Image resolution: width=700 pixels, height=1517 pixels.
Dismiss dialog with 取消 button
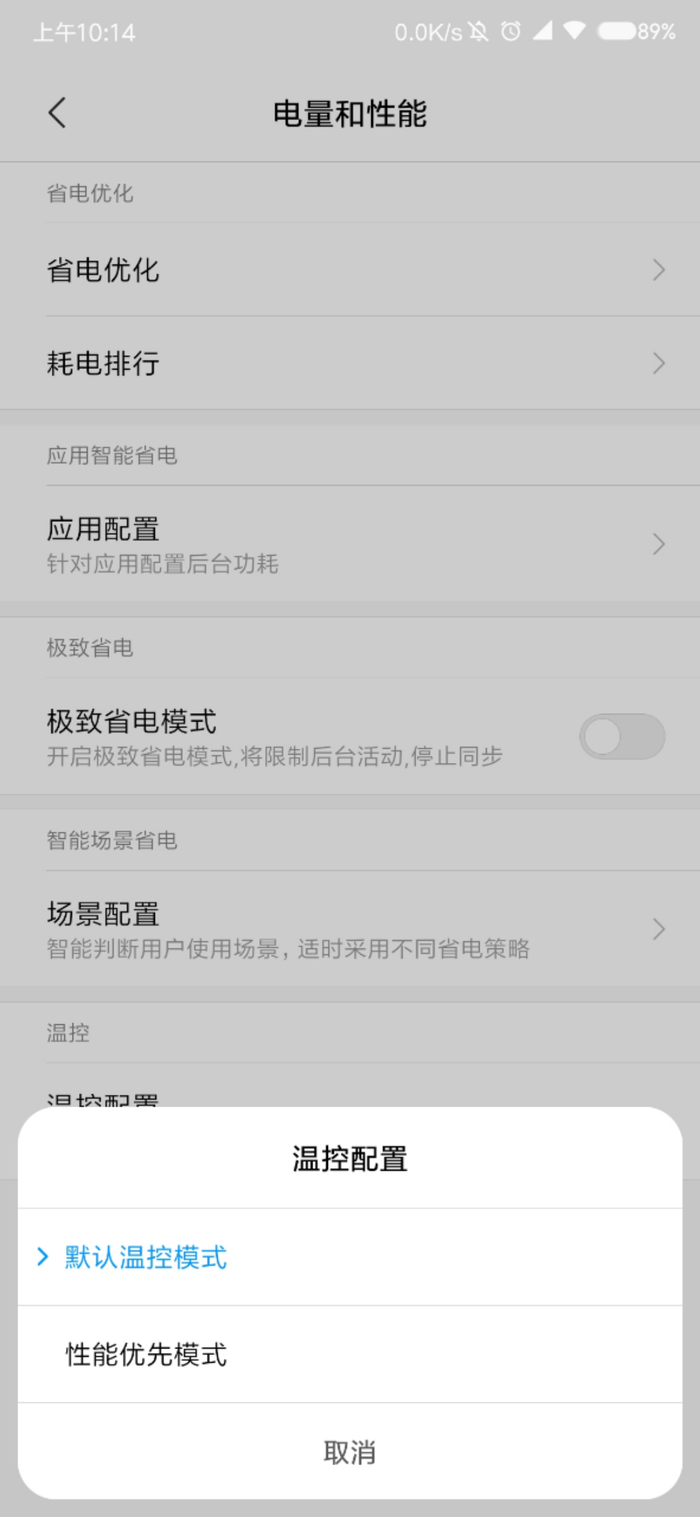pos(349,1451)
